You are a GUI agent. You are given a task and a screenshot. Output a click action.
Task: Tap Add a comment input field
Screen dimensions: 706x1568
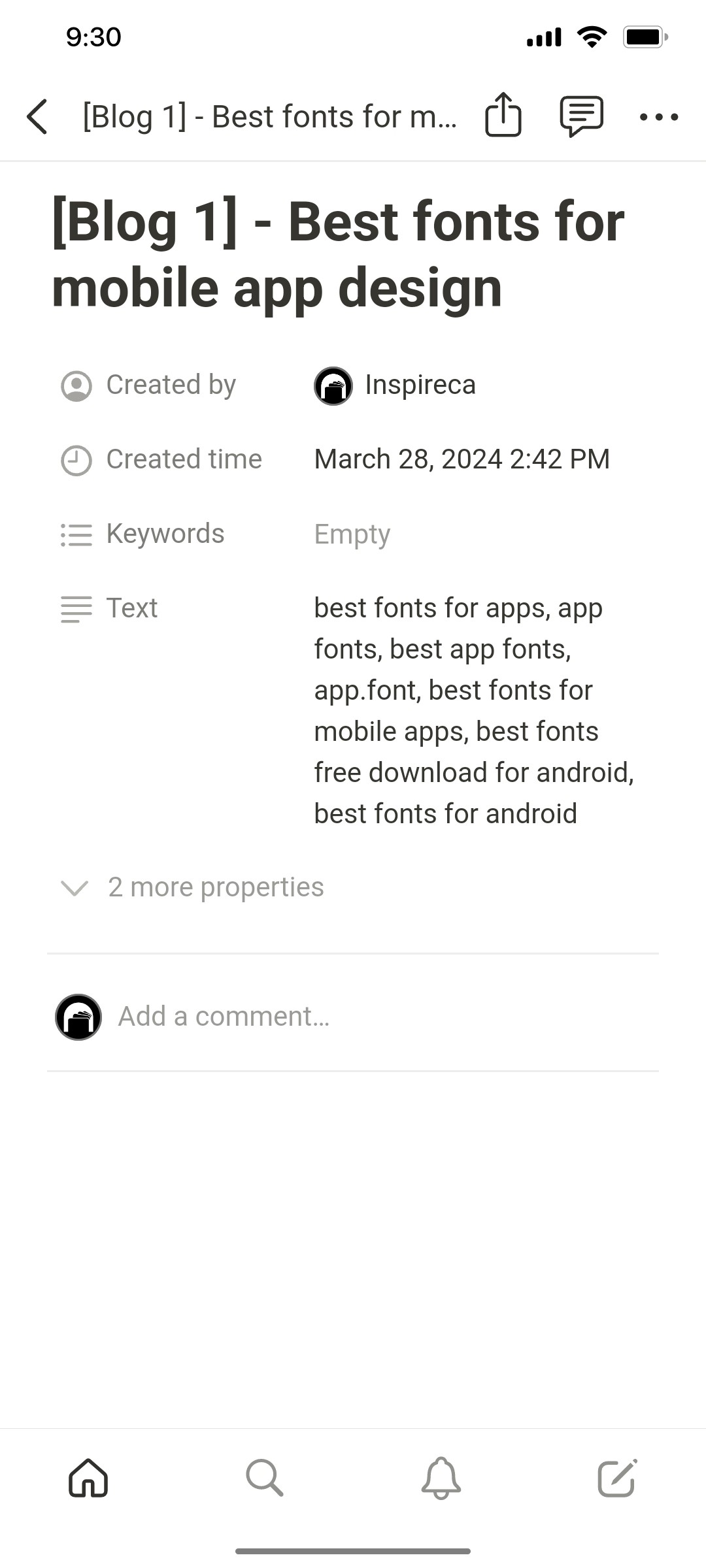point(223,1017)
